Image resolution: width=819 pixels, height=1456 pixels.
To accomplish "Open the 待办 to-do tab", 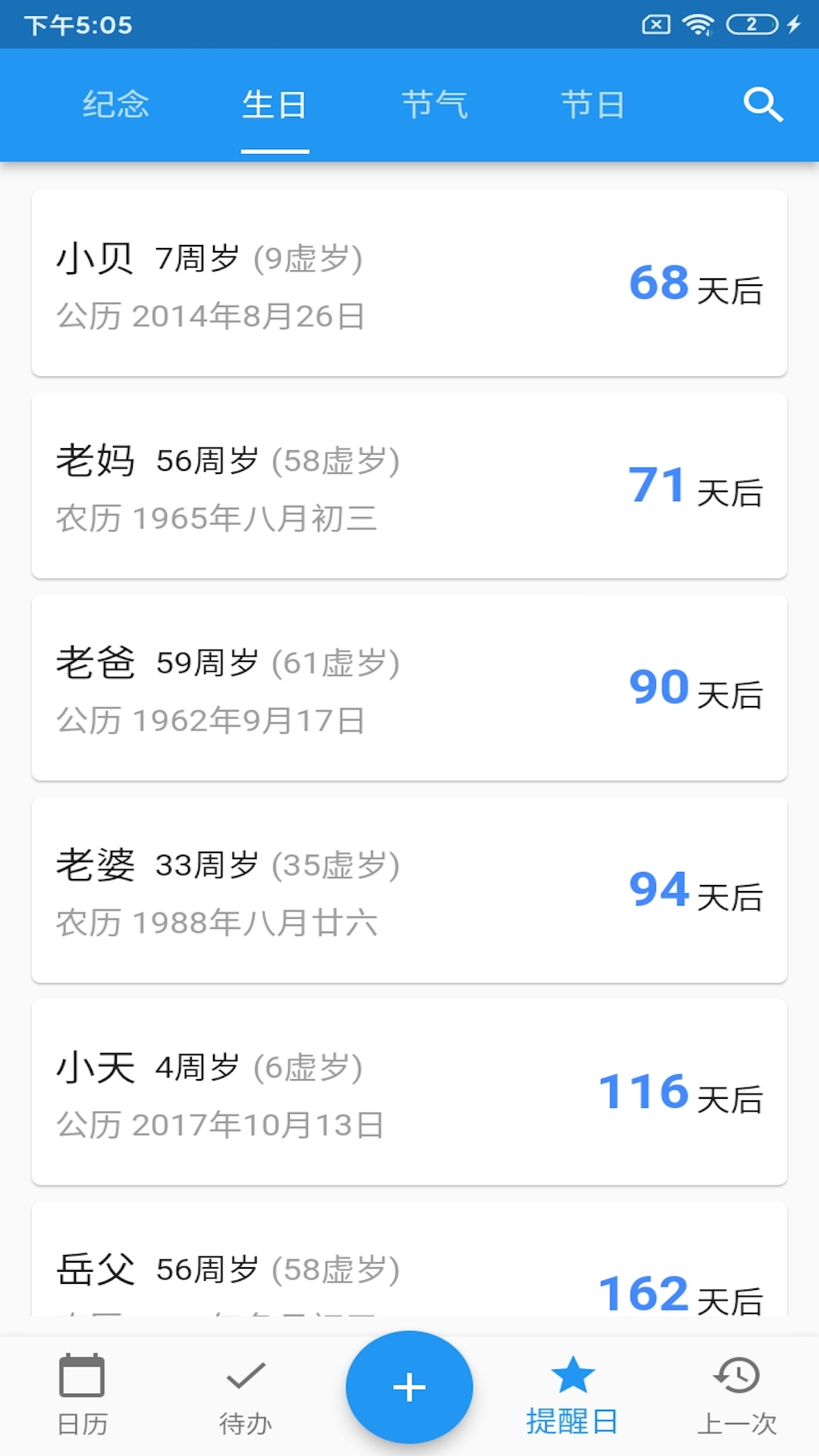I will click(245, 1394).
